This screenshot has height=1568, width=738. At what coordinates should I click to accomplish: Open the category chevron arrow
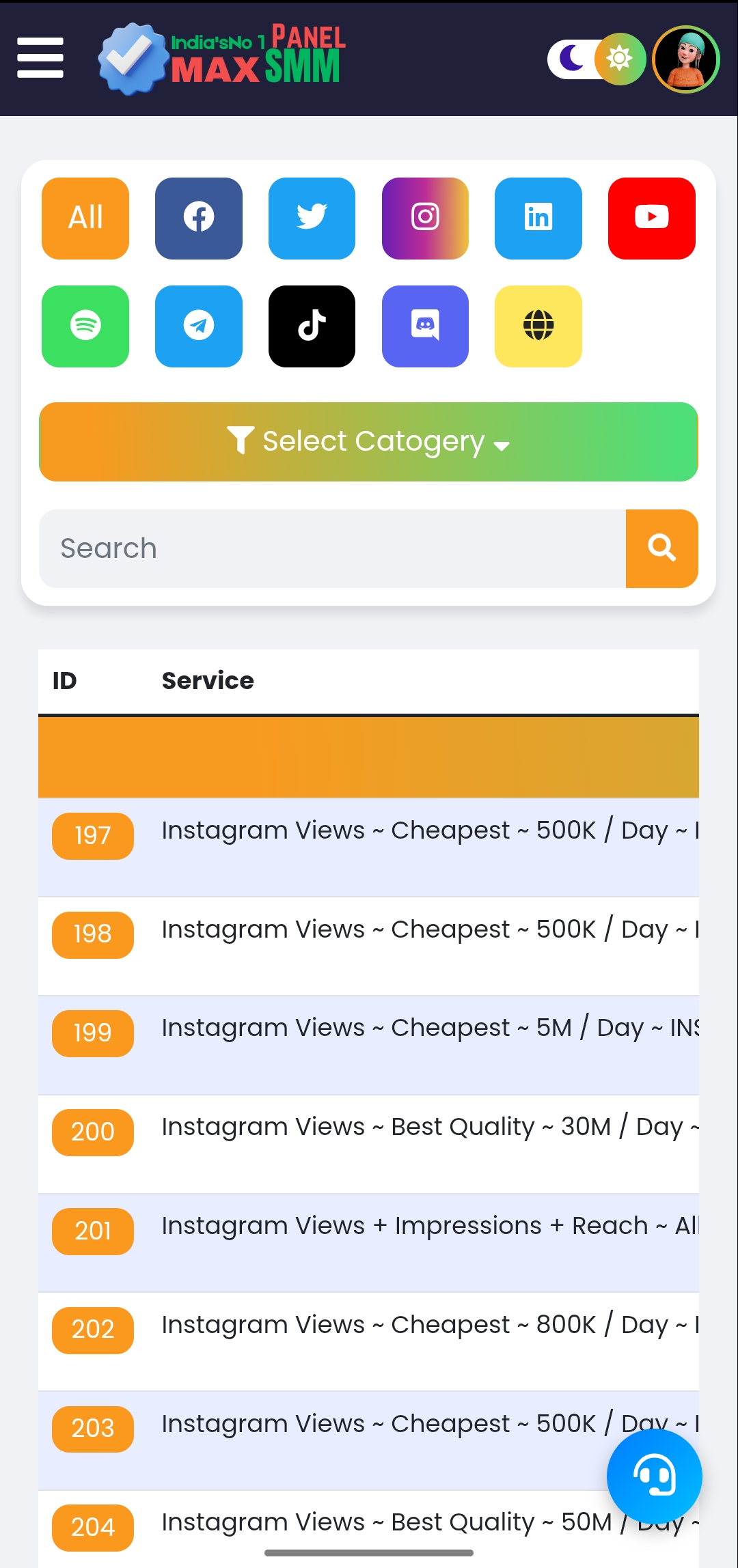tap(502, 445)
